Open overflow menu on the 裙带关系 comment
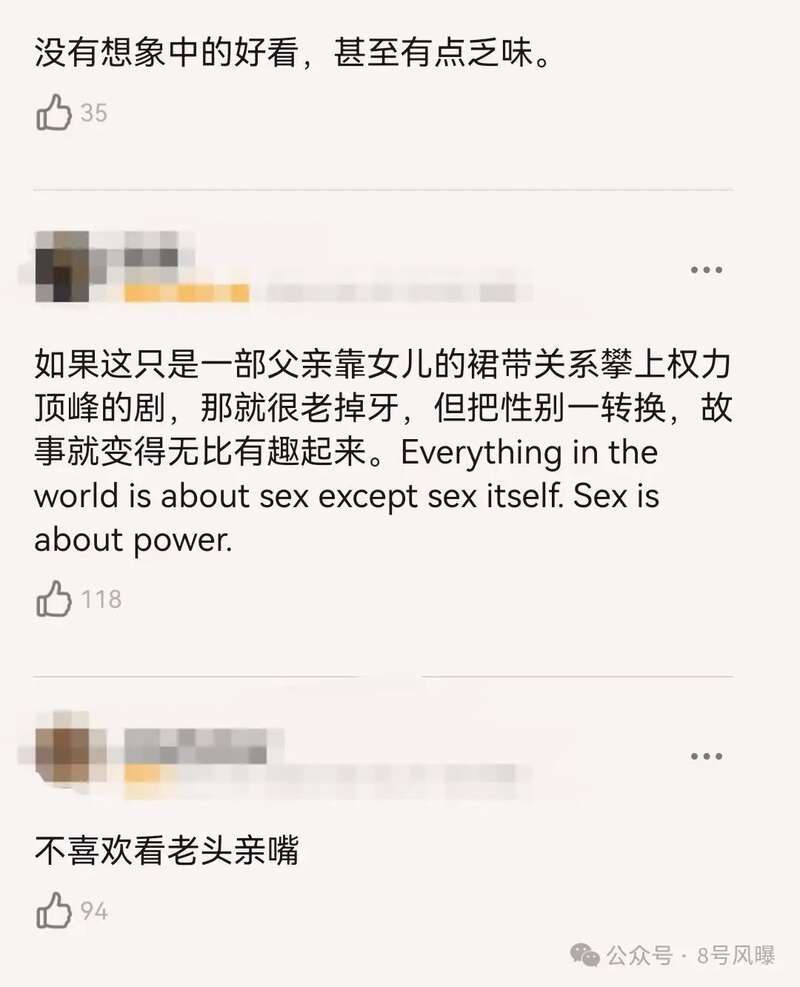The height and width of the screenshot is (987, 800). [x=707, y=270]
